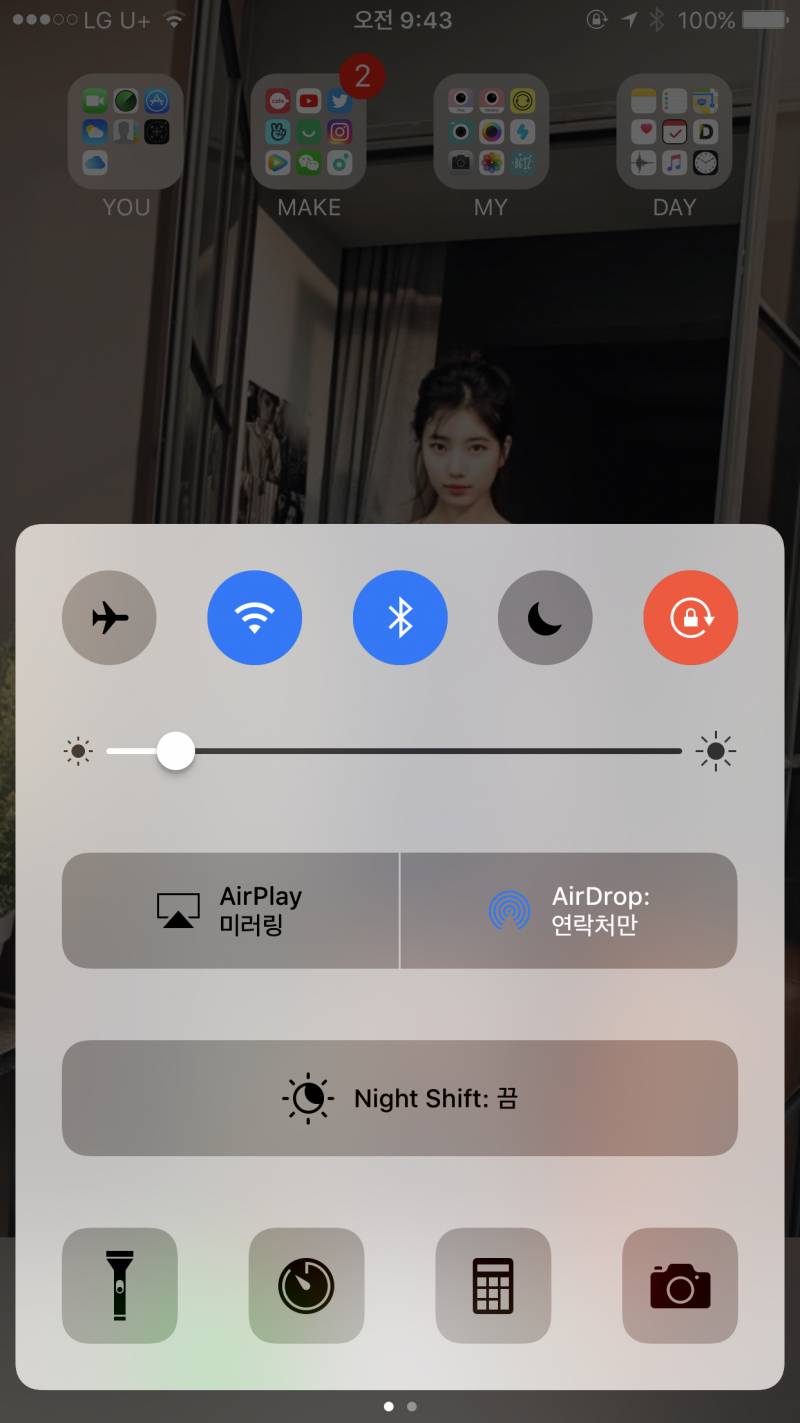Open the Timer
Viewport: 800px width, 1423px height.
click(306, 1286)
